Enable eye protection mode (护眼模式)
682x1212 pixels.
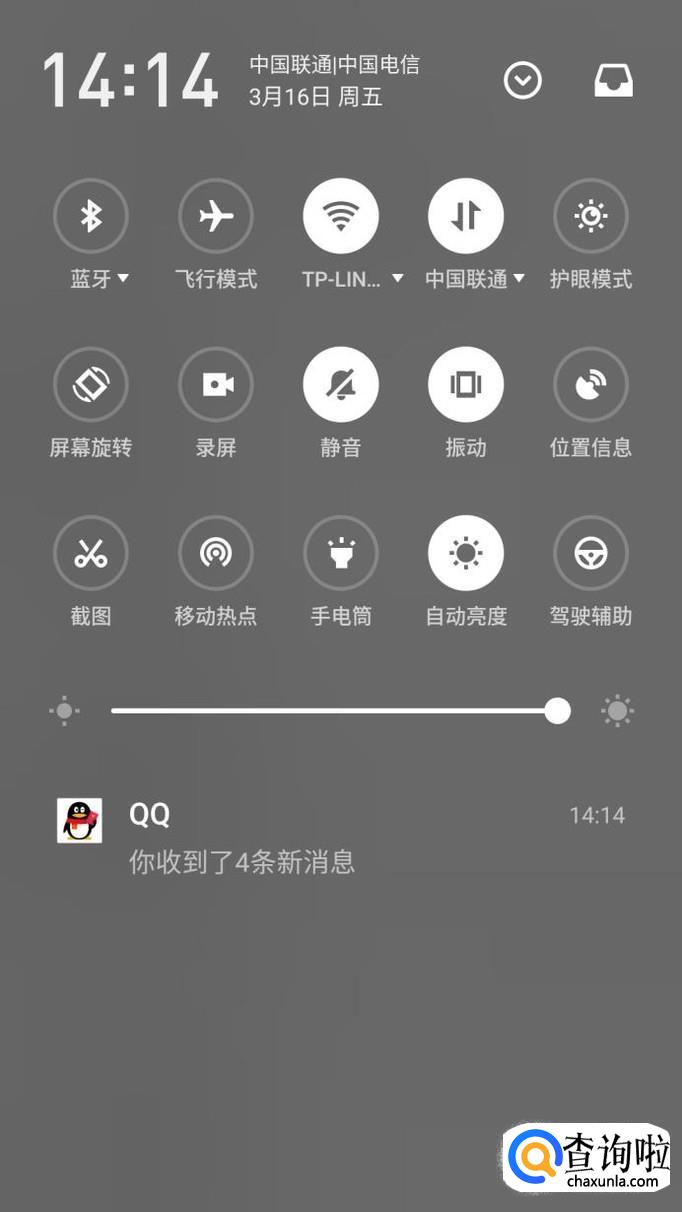[591, 216]
